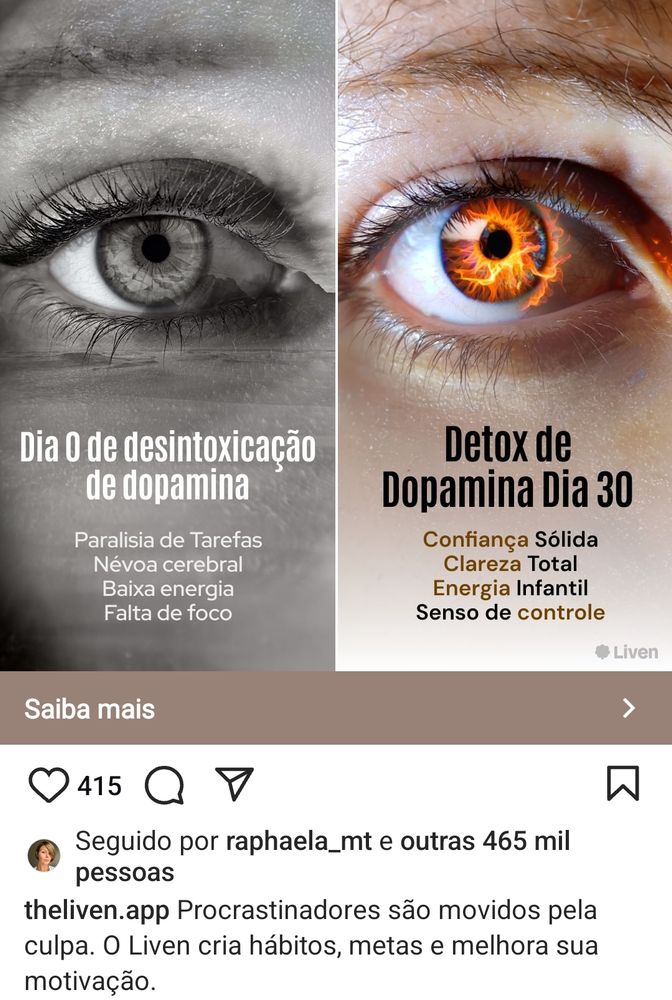Open the comments on this post
Image resolution: width=672 pixels, height=1000 pixels.
coord(164,785)
